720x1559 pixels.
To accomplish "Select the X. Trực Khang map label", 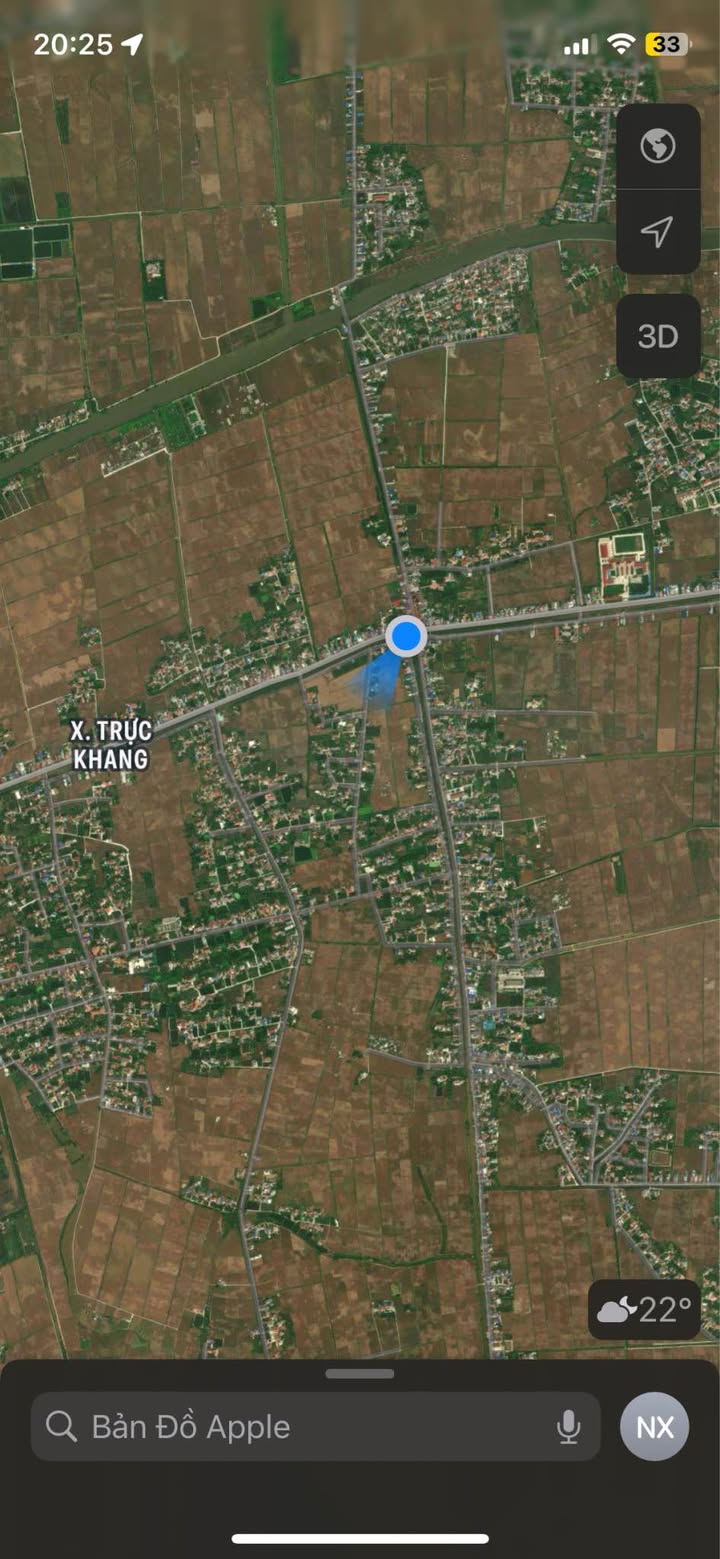I will coord(111,745).
